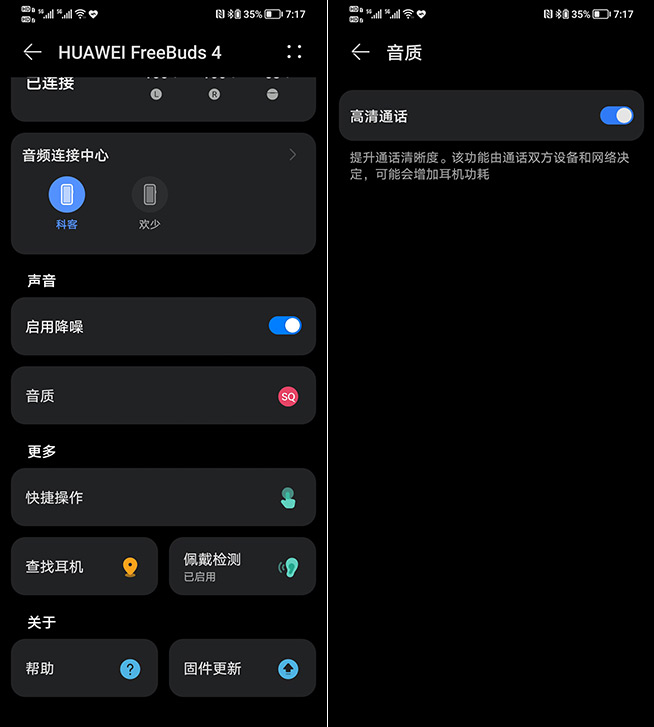This screenshot has width=654, height=727.
Task: Switch audio to the 欢少 device
Action: coord(150,194)
